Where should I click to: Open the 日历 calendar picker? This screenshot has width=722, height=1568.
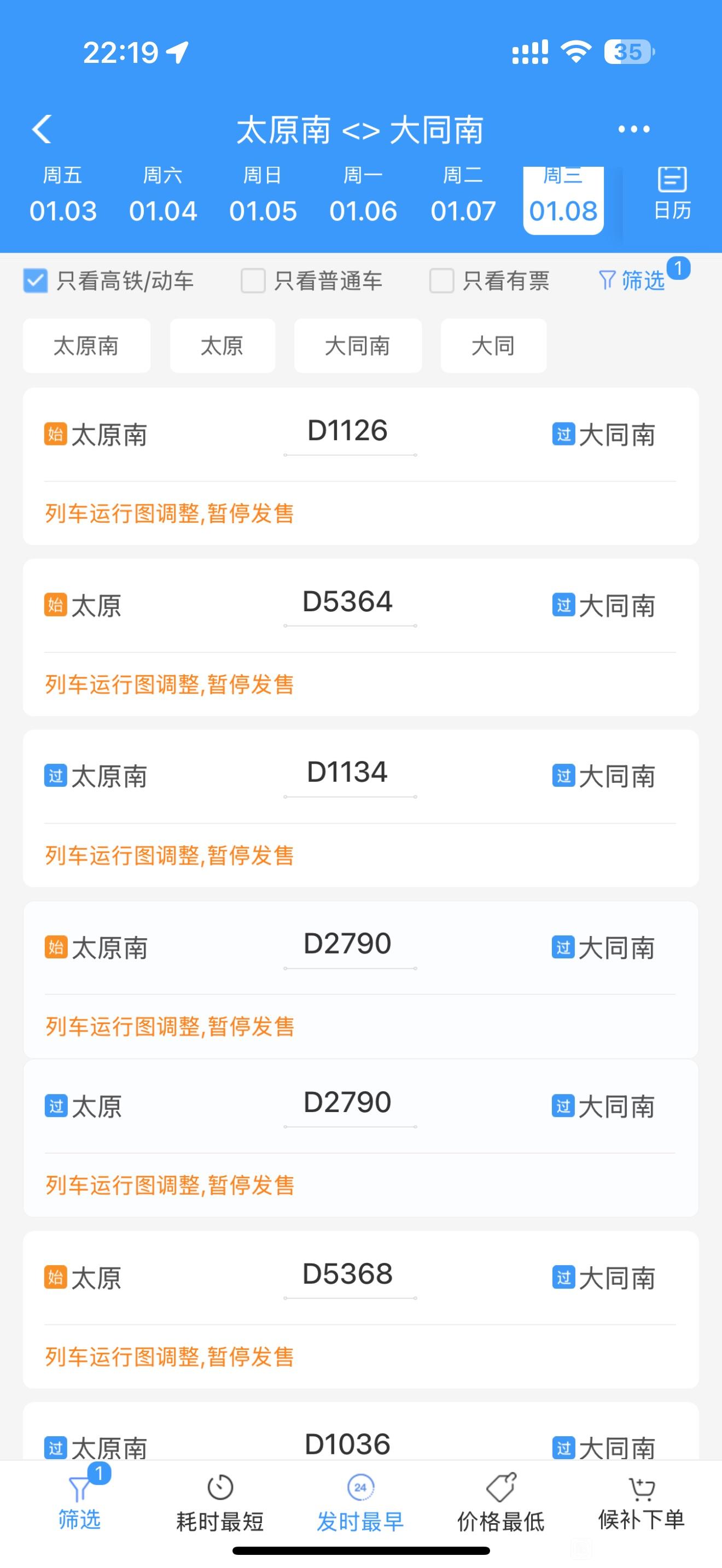pyautogui.click(x=672, y=194)
